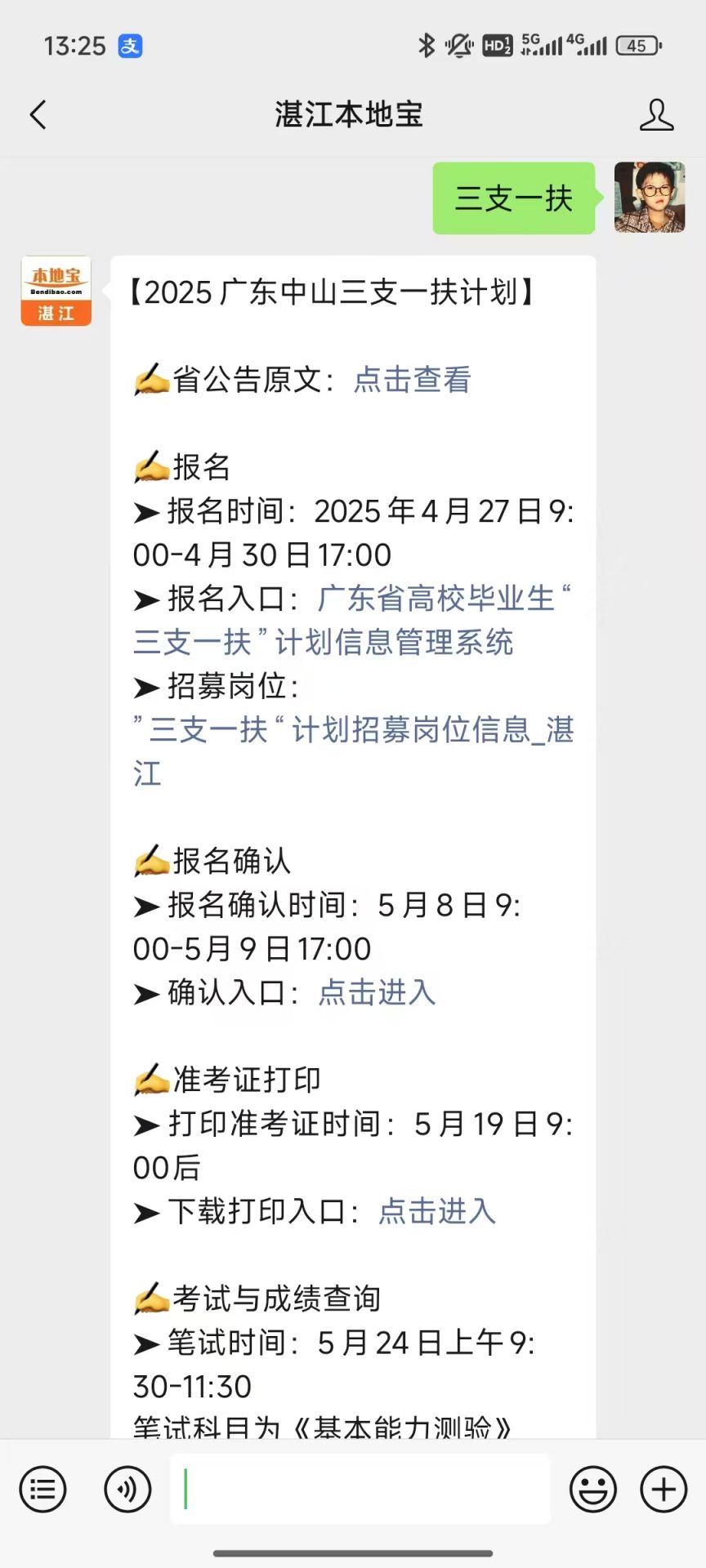Open the service menu list icon

[42, 1489]
